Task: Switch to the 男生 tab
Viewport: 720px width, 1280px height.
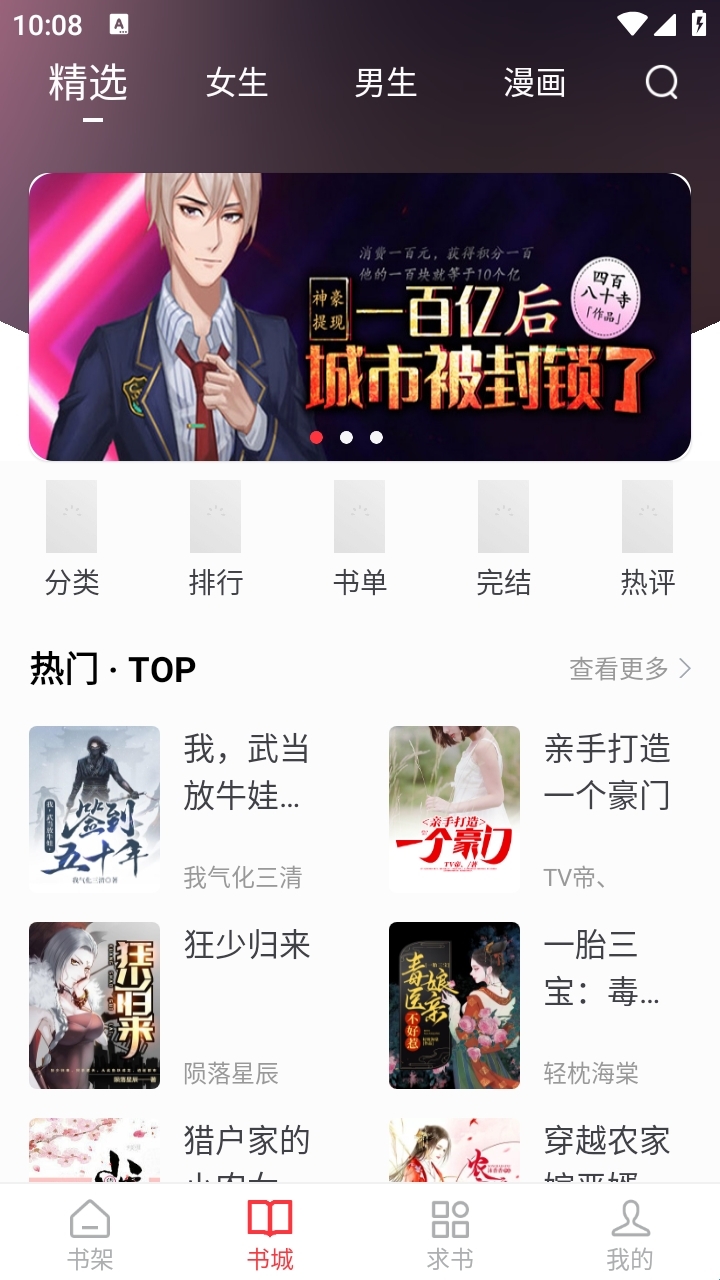Action: [x=385, y=83]
